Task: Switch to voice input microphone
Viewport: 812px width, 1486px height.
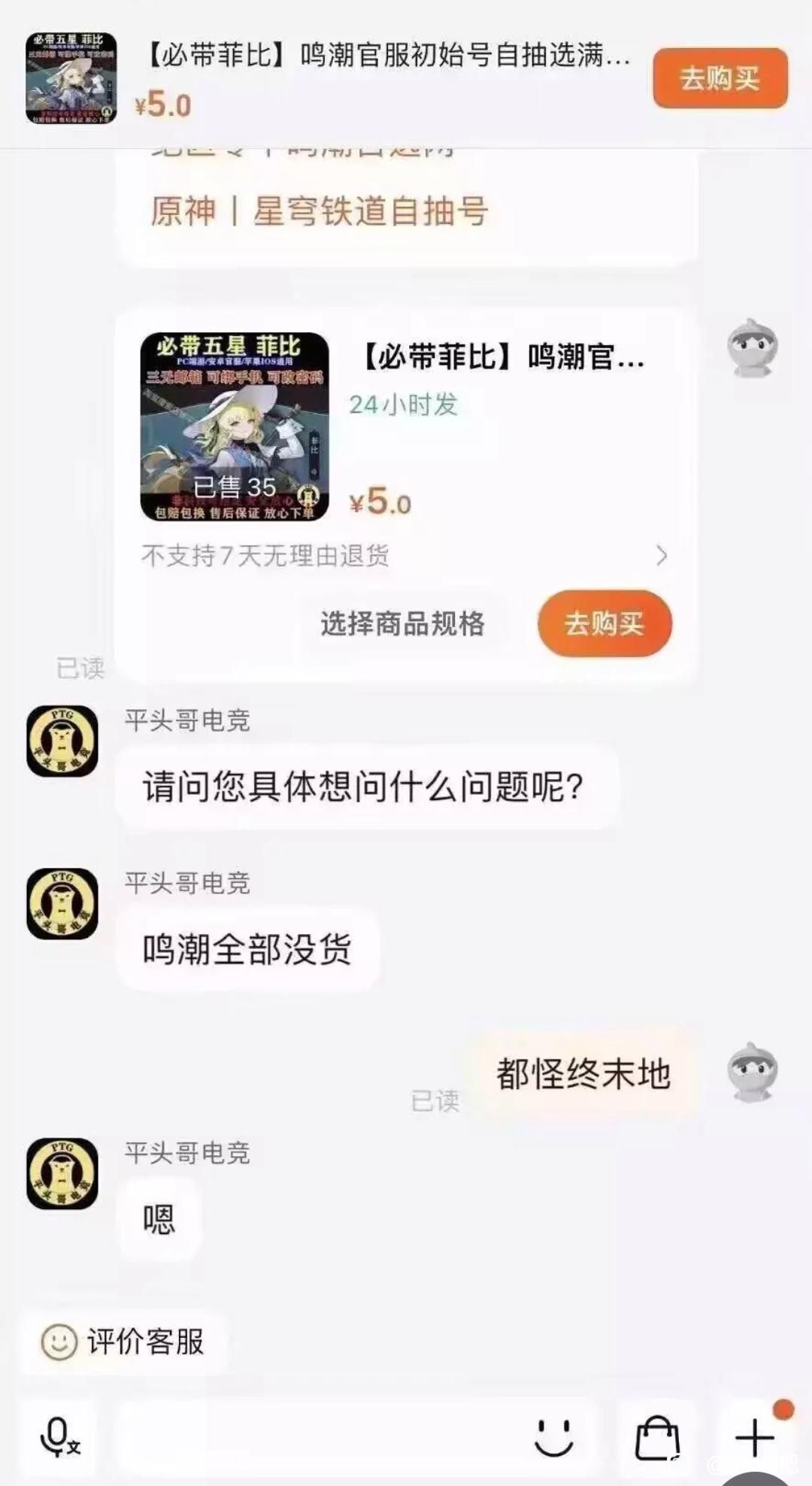Action: 59,1438
